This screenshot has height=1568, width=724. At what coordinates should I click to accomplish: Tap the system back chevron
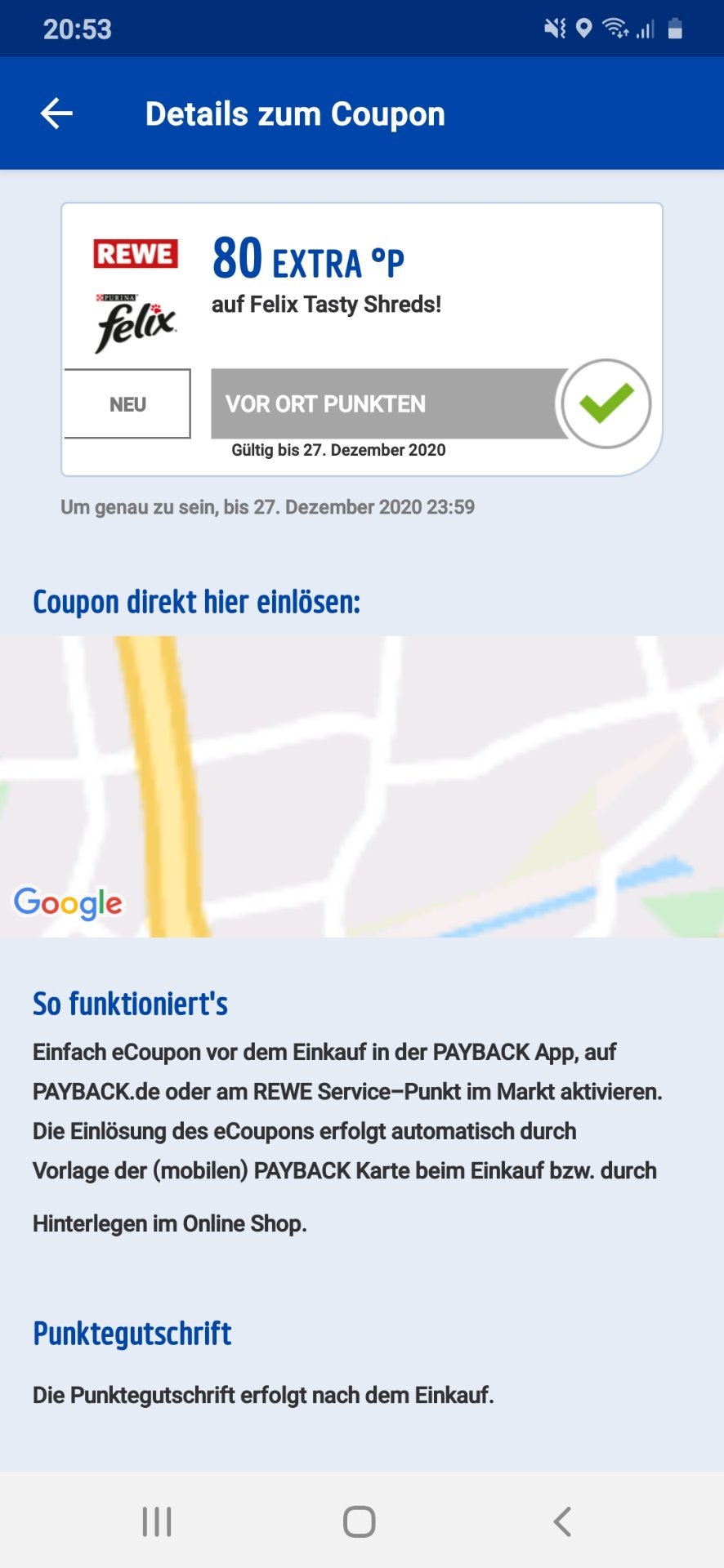tap(562, 1521)
